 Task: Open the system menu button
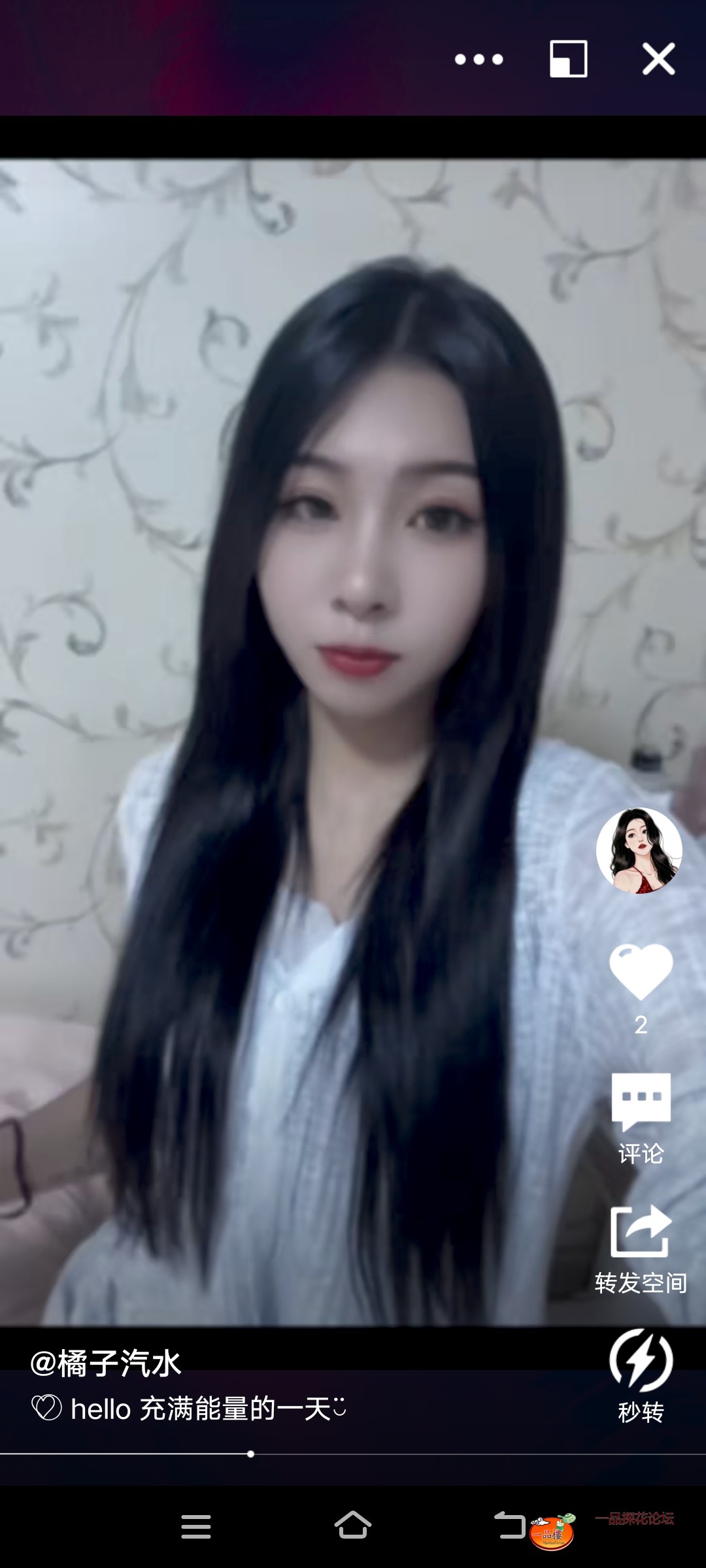coord(195,1527)
